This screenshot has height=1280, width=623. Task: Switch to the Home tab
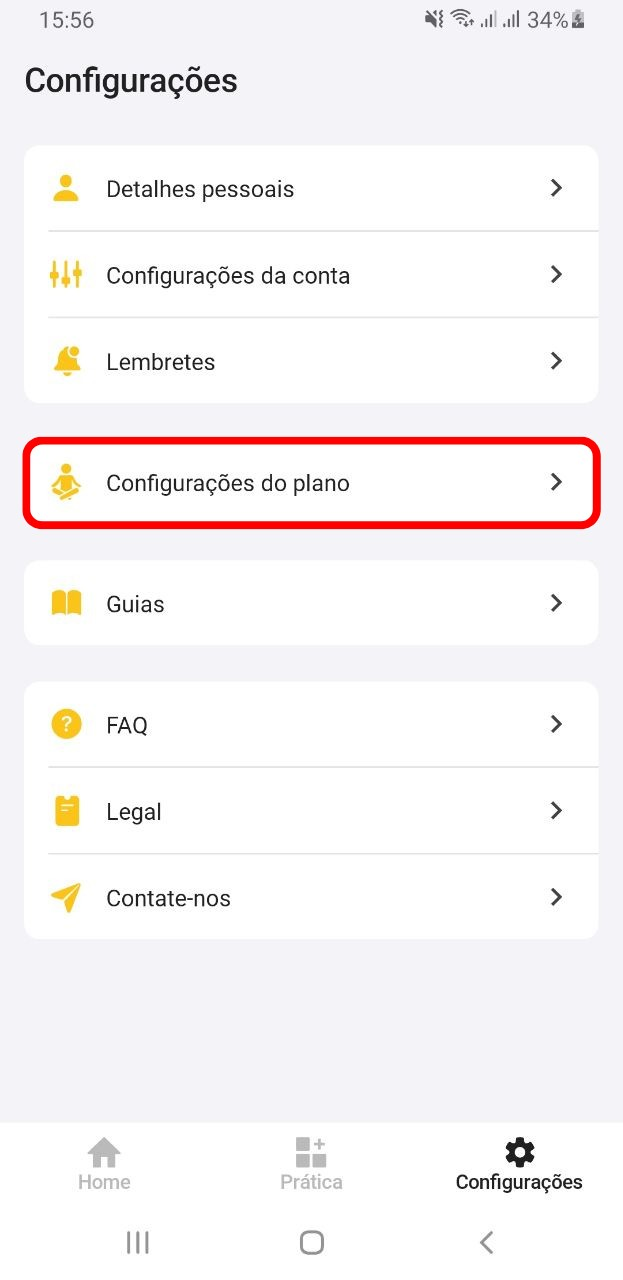click(104, 1165)
